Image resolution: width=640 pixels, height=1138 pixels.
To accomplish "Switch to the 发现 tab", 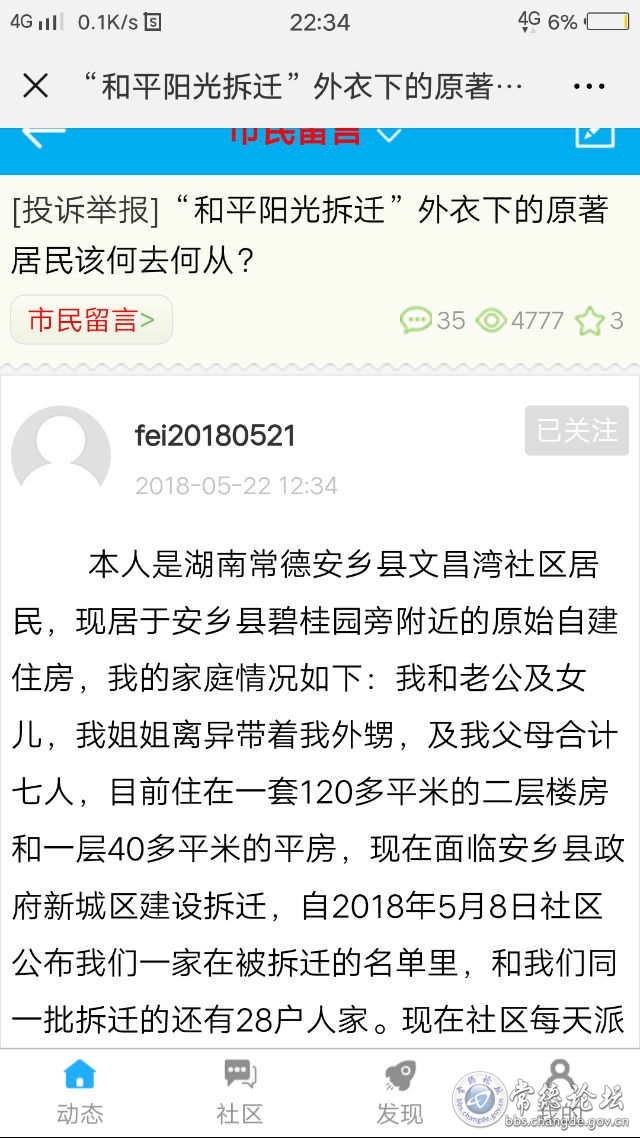I will 400,1091.
